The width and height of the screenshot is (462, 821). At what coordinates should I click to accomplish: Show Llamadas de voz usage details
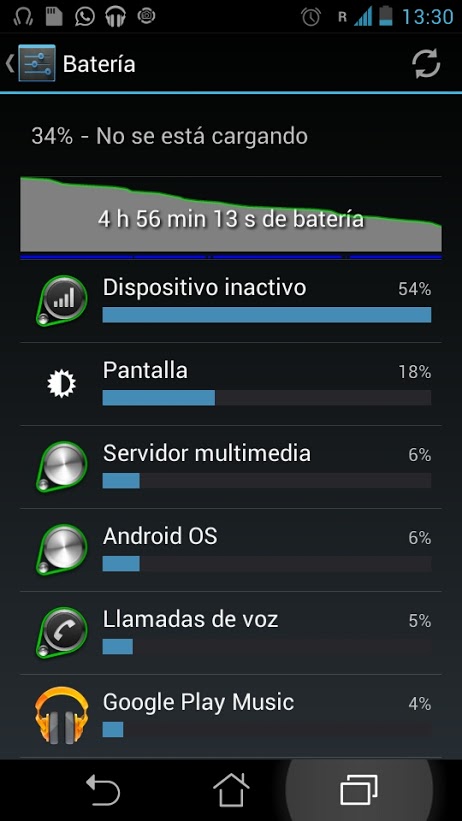coord(231,633)
